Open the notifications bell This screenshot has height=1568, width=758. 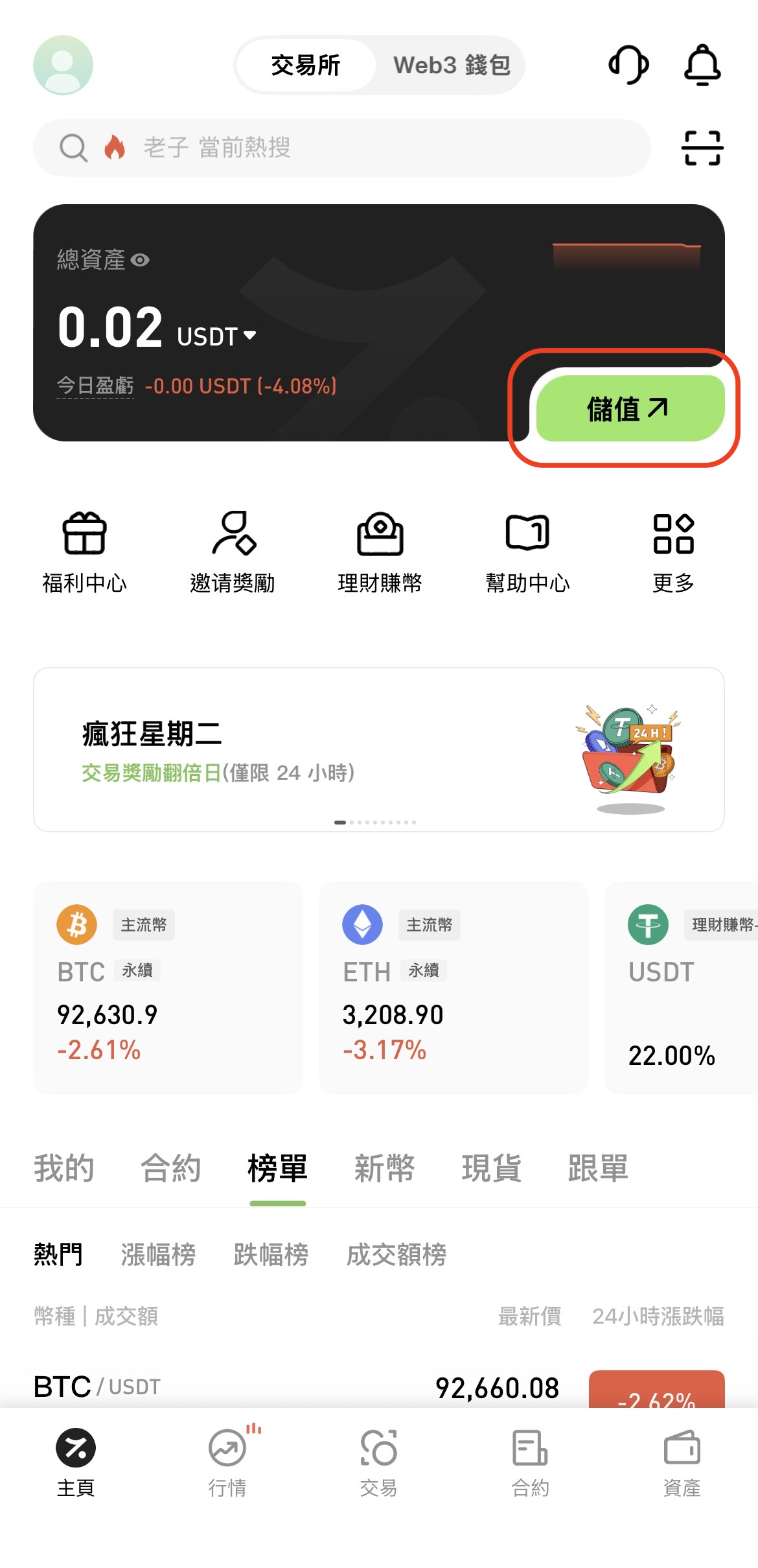[702, 65]
